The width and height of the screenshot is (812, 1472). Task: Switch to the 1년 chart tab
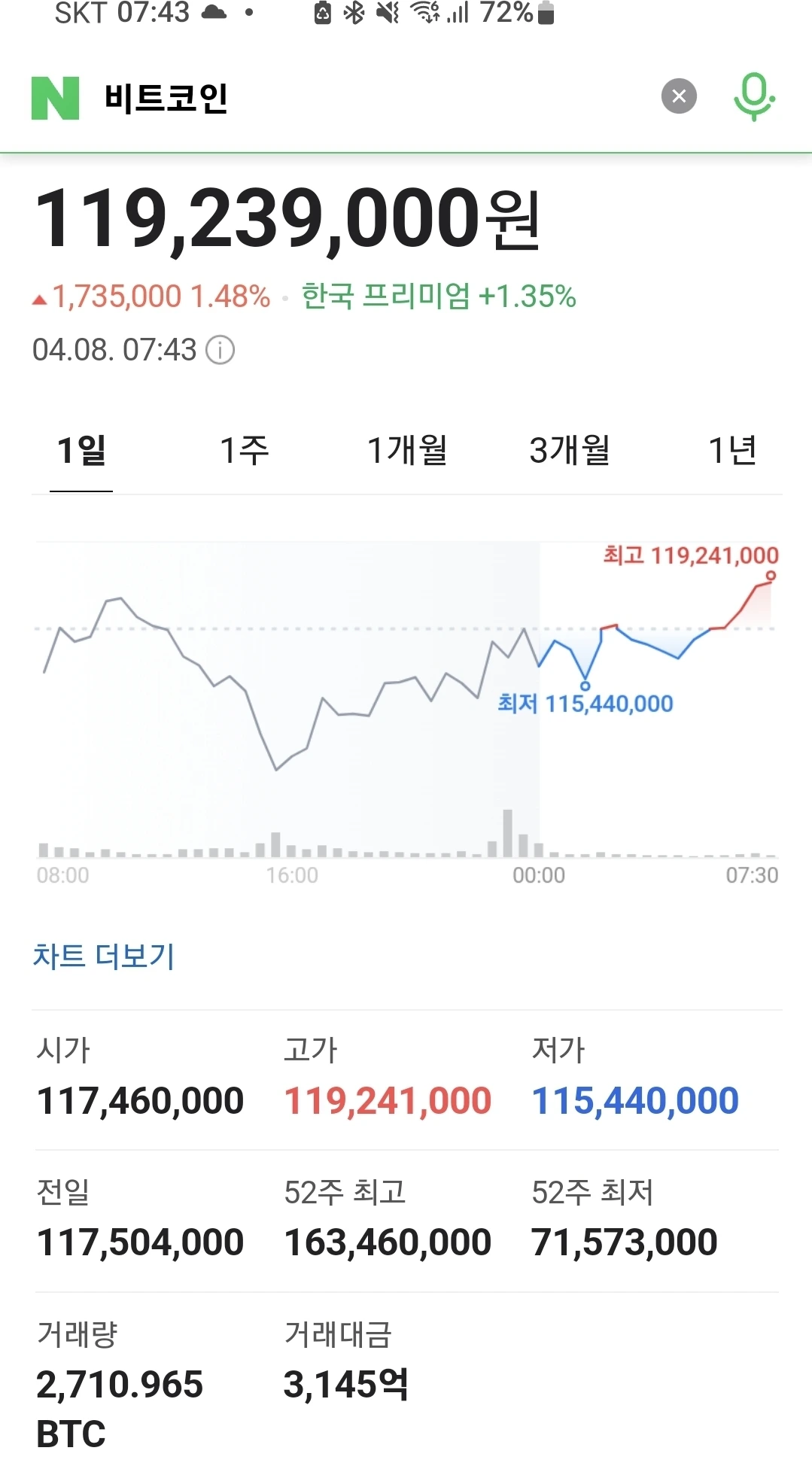tap(732, 451)
